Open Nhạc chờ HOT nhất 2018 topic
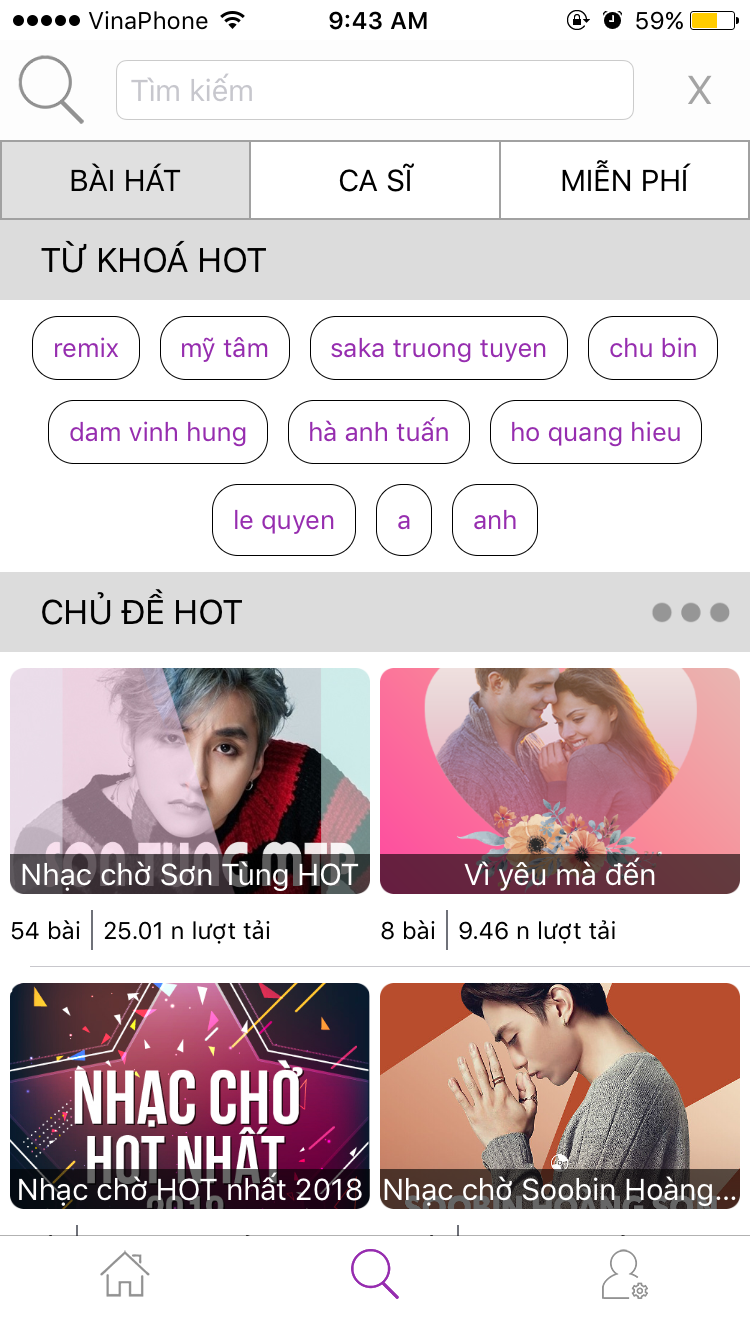Image resolution: width=750 pixels, height=1334 pixels. click(190, 1095)
